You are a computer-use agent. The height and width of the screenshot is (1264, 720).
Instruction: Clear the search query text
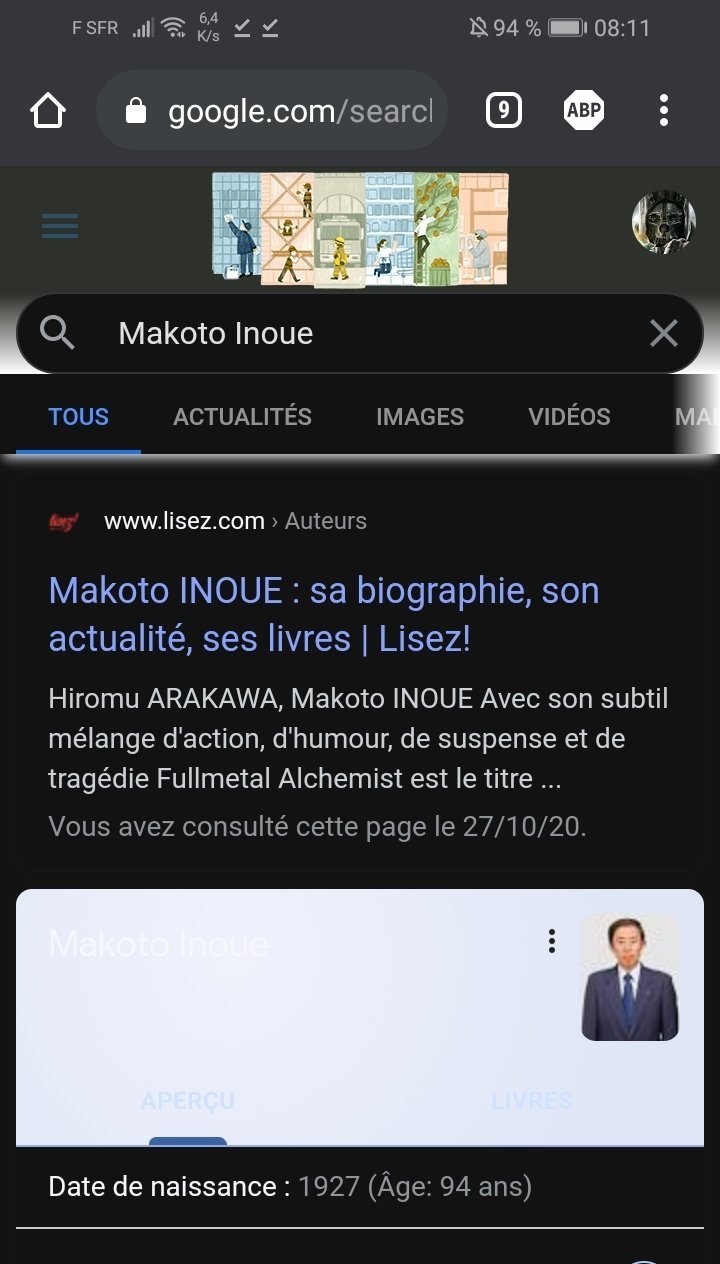pos(663,333)
